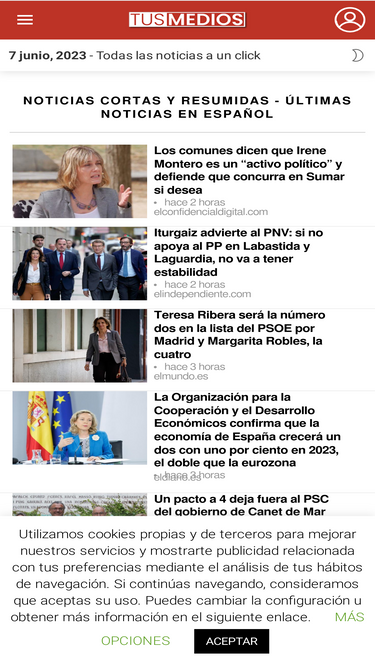Toggle dark mode with the moon icon
375x667 pixels.
coord(358,55)
